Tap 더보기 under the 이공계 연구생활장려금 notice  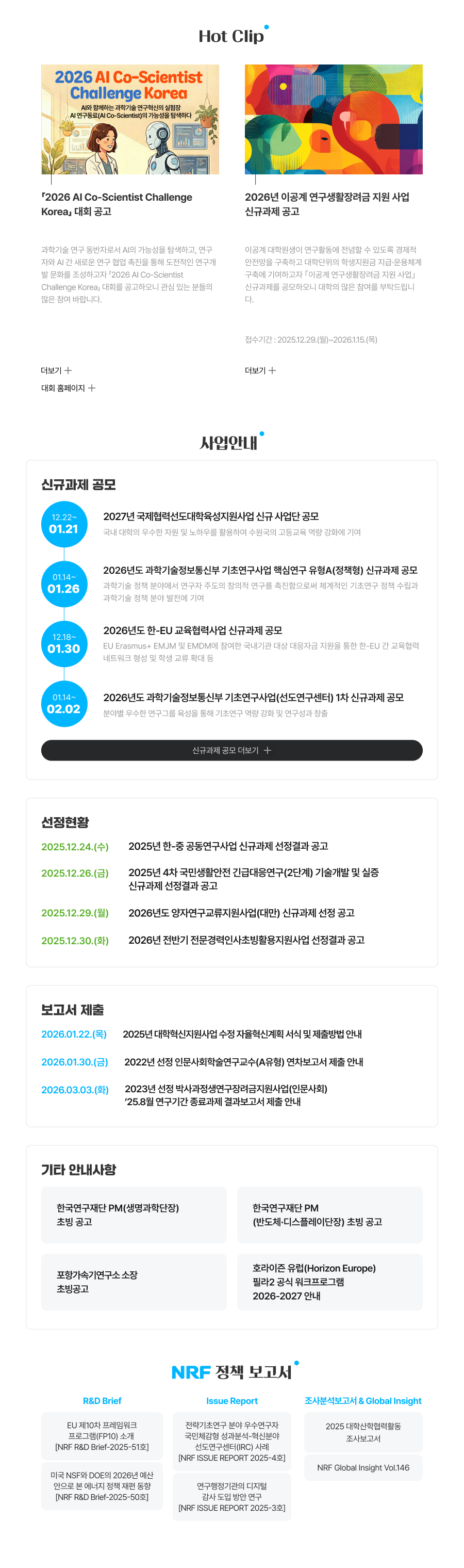click(x=260, y=370)
